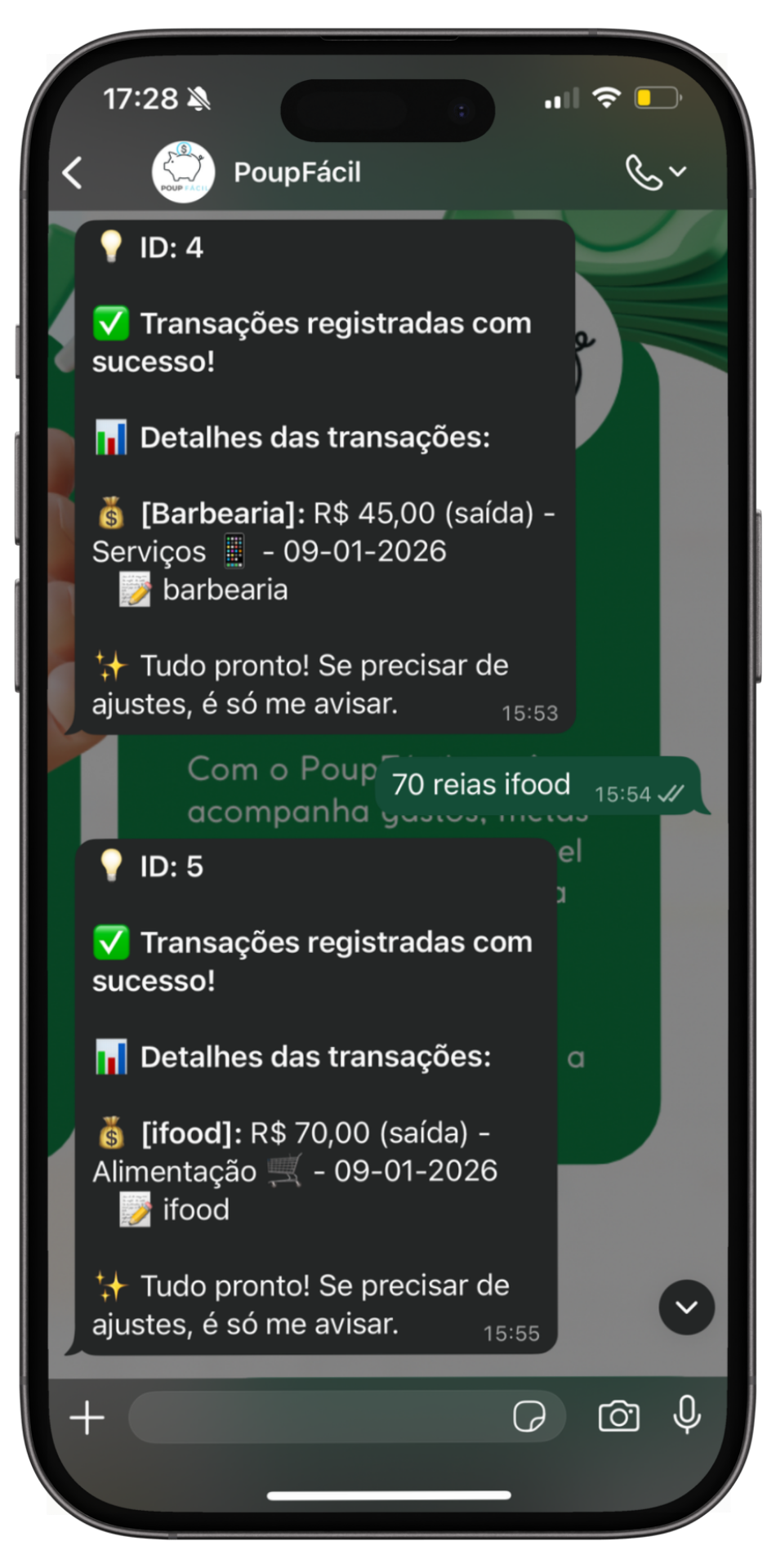This screenshot has width=776, height=1568.
Task: Tap the scroll-to-bottom chevron button
Action: pos(686,1307)
